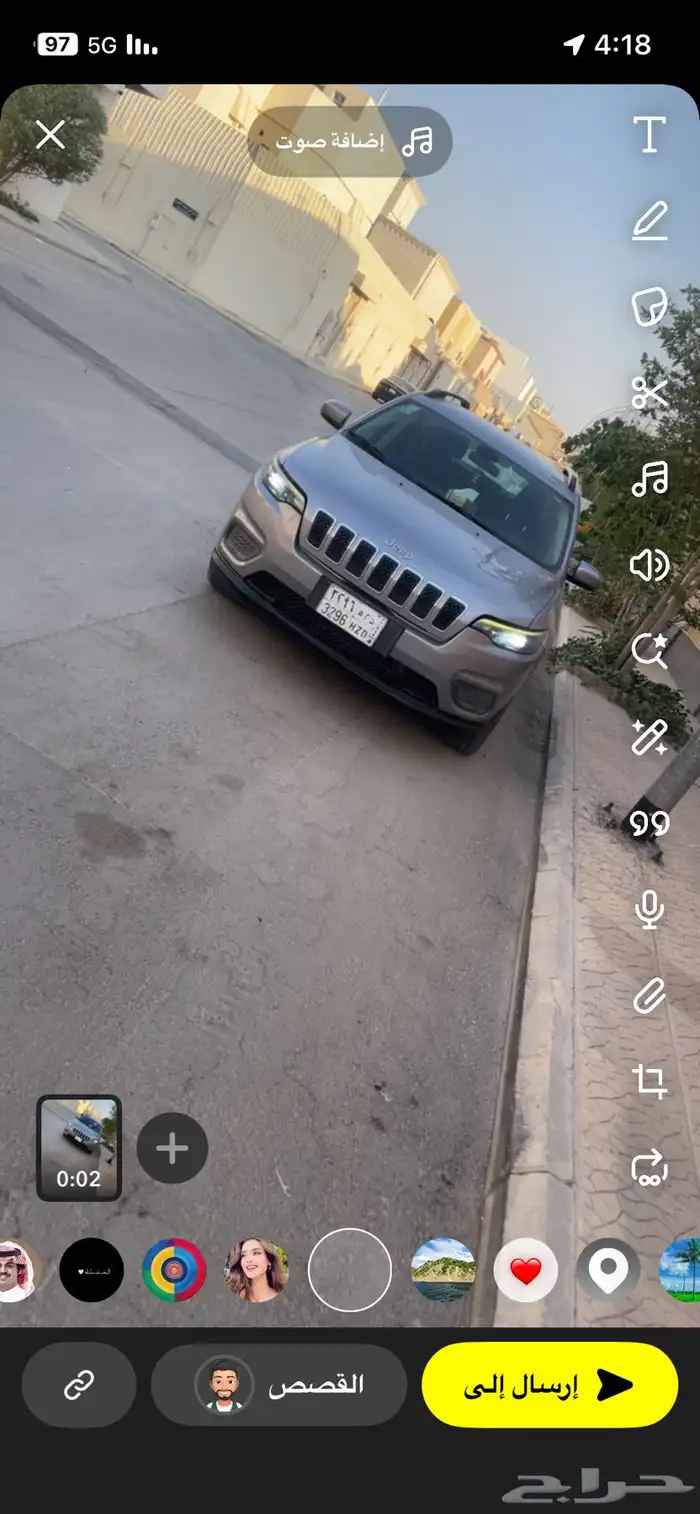Open the scissors cutout tool
This screenshot has height=1514, width=700.
click(x=650, y=393)
